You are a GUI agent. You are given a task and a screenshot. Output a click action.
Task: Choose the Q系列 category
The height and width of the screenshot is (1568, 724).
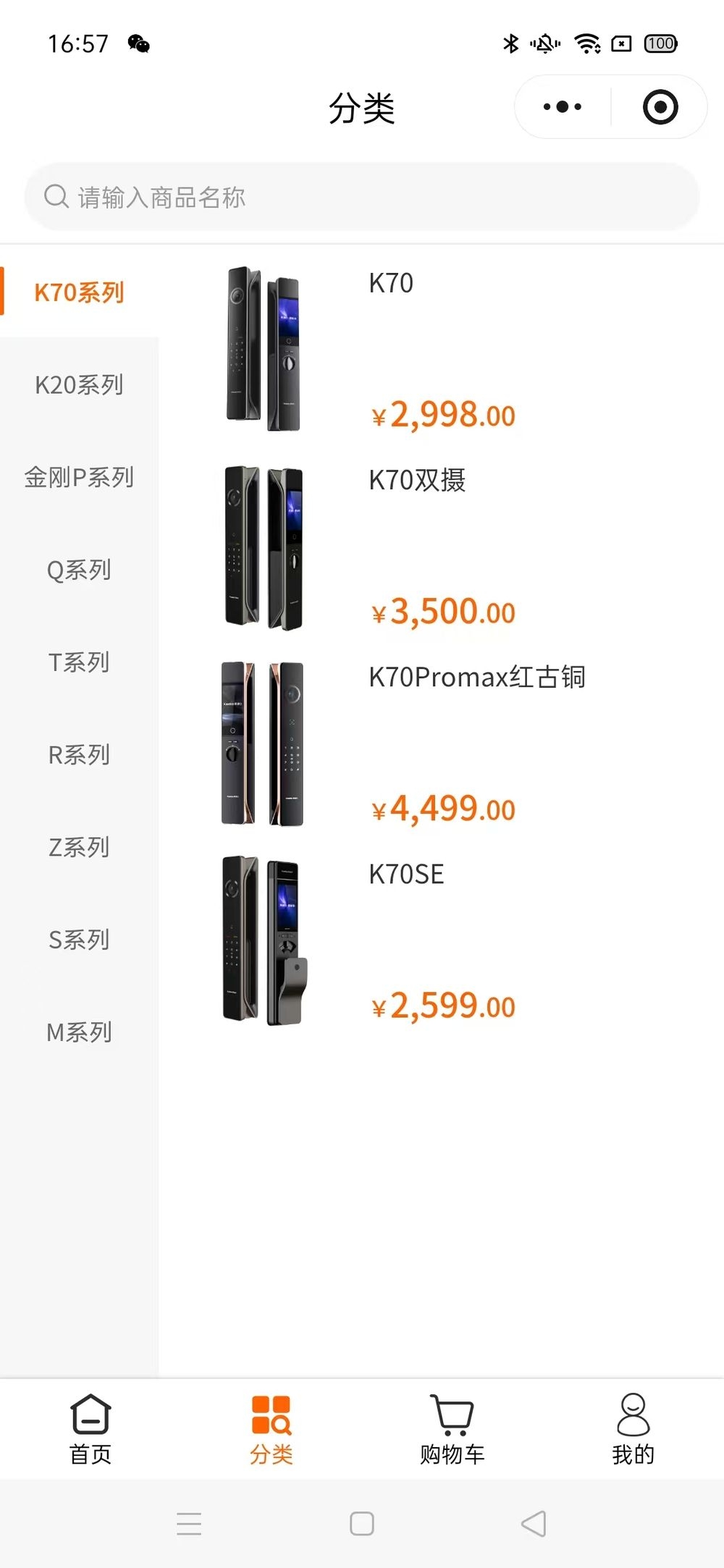pyautogui.click(x=79, y=570)
